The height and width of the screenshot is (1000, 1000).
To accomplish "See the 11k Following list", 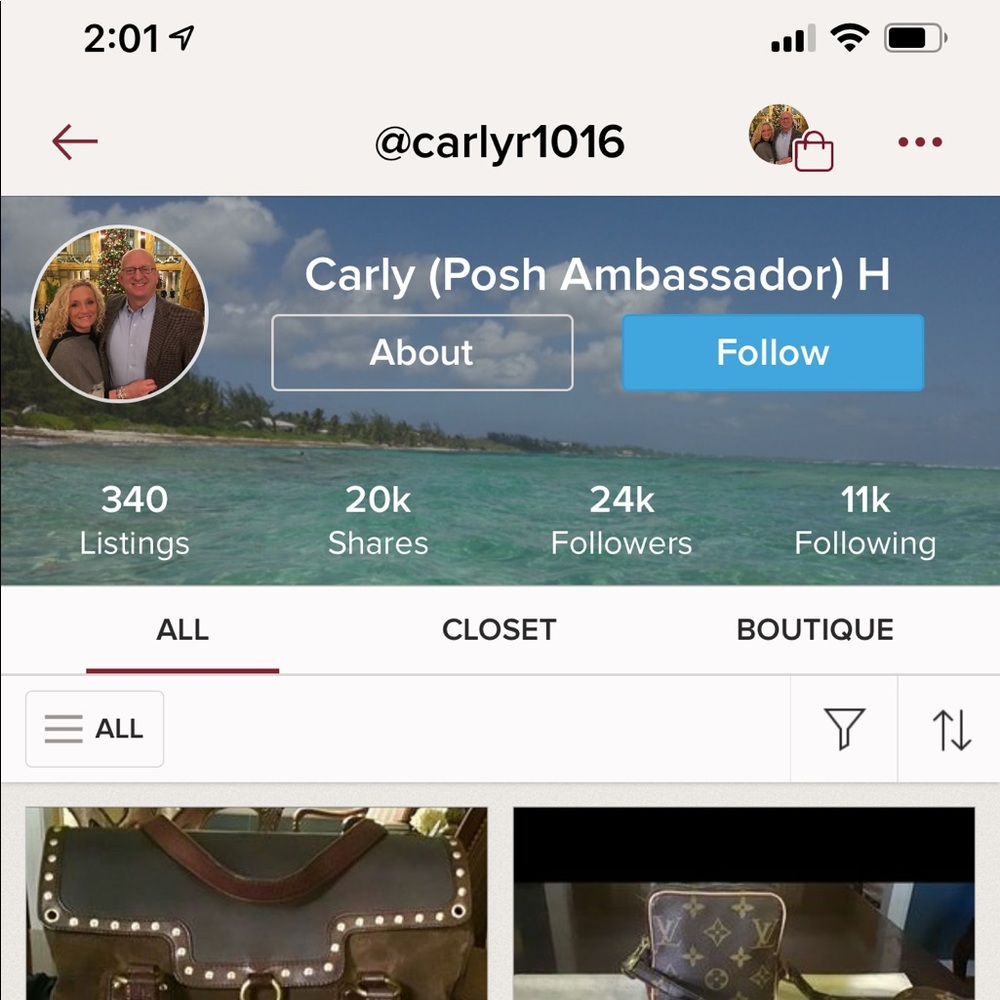I will pyautogui.click(x=865, y=520).
